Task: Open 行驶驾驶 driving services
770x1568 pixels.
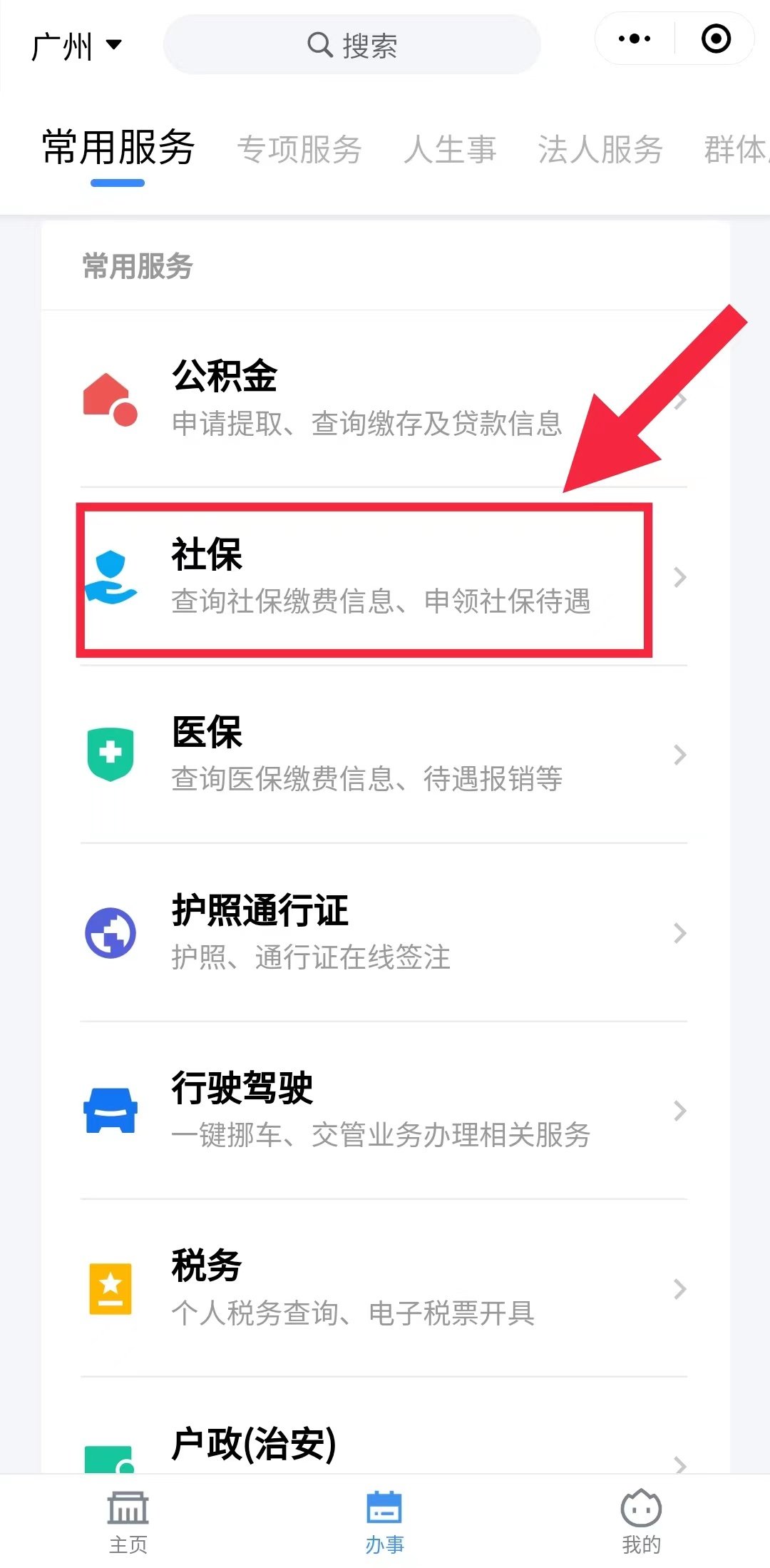Action: coord(384,1110)
